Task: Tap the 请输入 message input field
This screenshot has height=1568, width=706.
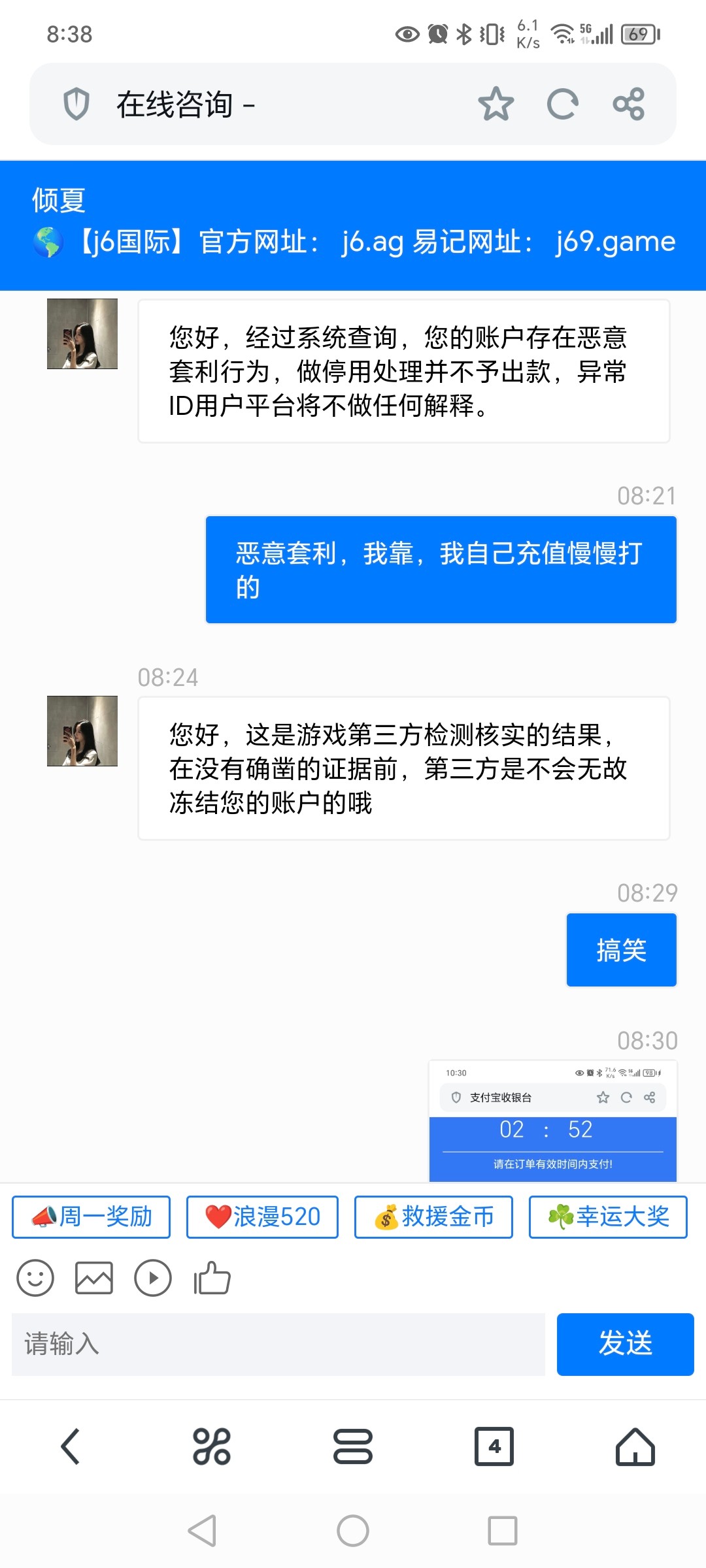Action: point(281,1344)
